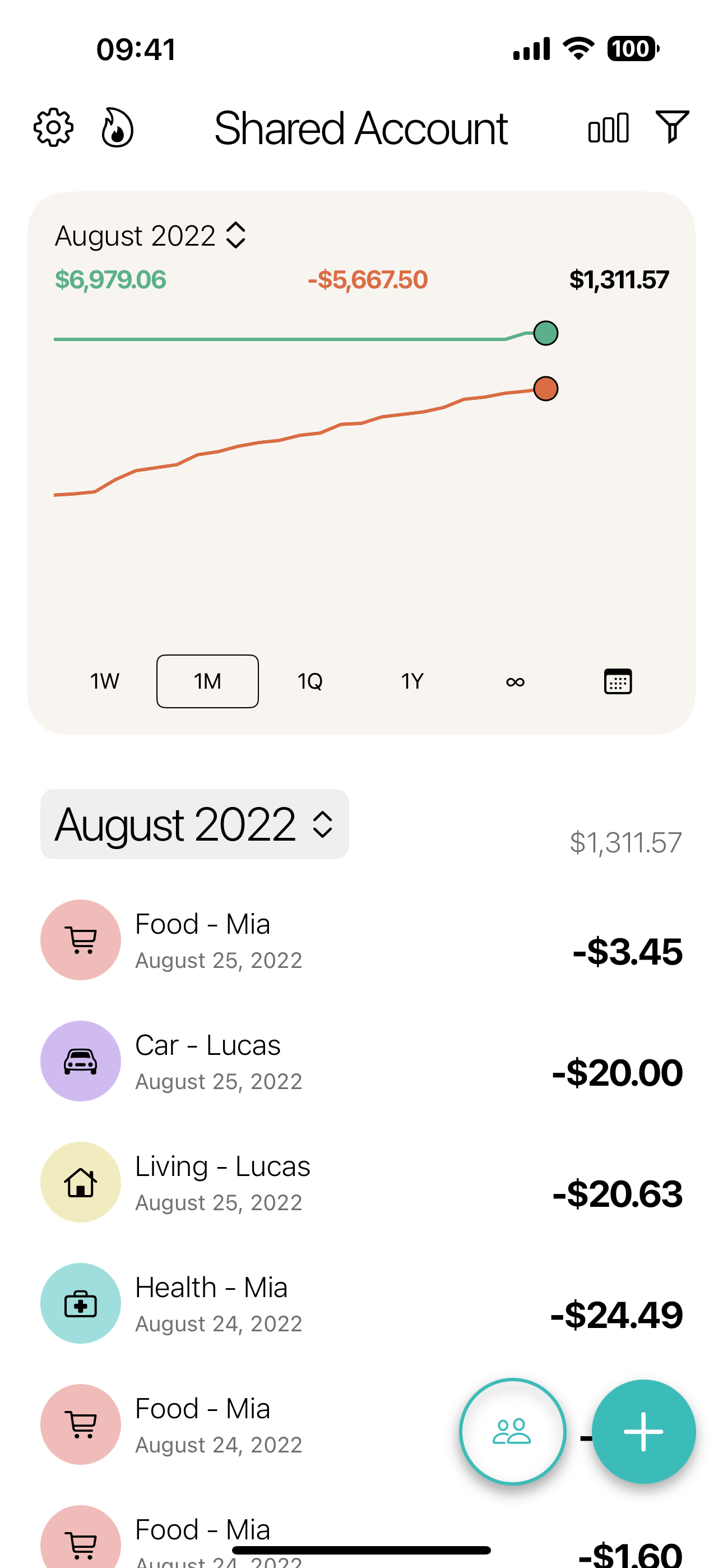The height and width of the screenshot is (1568, 723).
Task: Switch chart range to 1W
Action: coord(105,681)
